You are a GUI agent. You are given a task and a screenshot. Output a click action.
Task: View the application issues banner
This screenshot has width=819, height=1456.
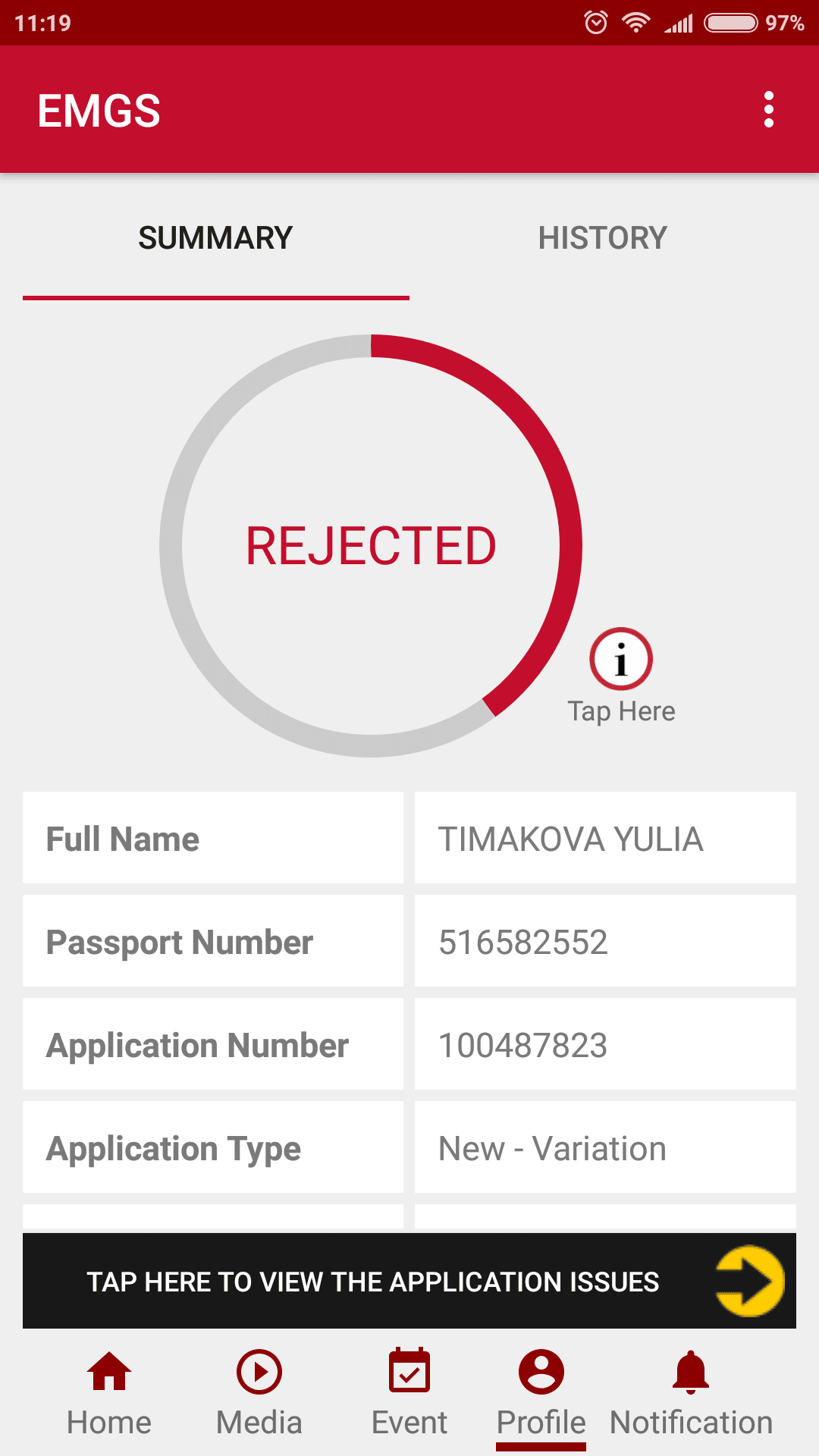[409, 1281]
